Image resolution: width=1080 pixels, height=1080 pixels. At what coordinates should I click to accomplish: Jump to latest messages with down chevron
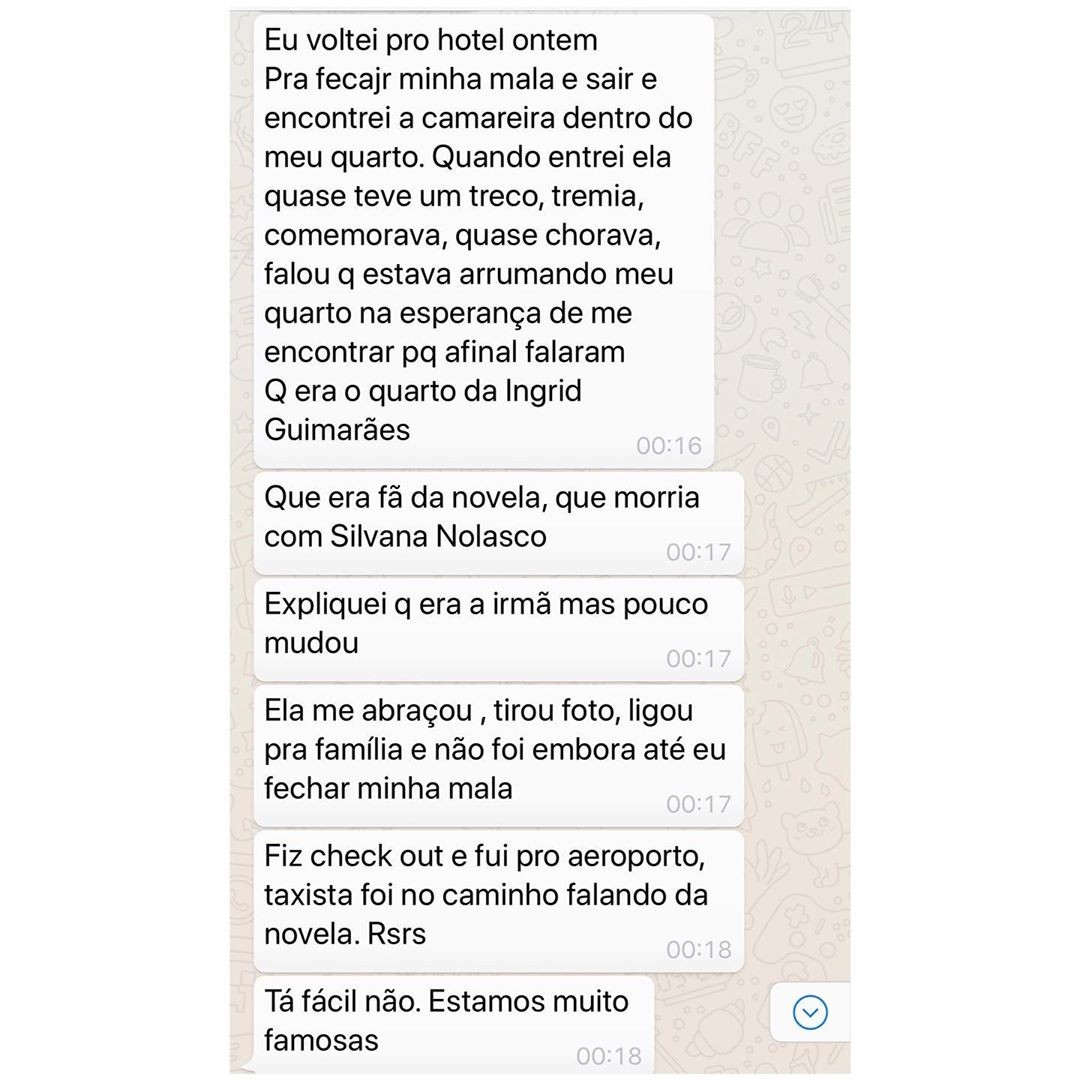pos(810,1012)
